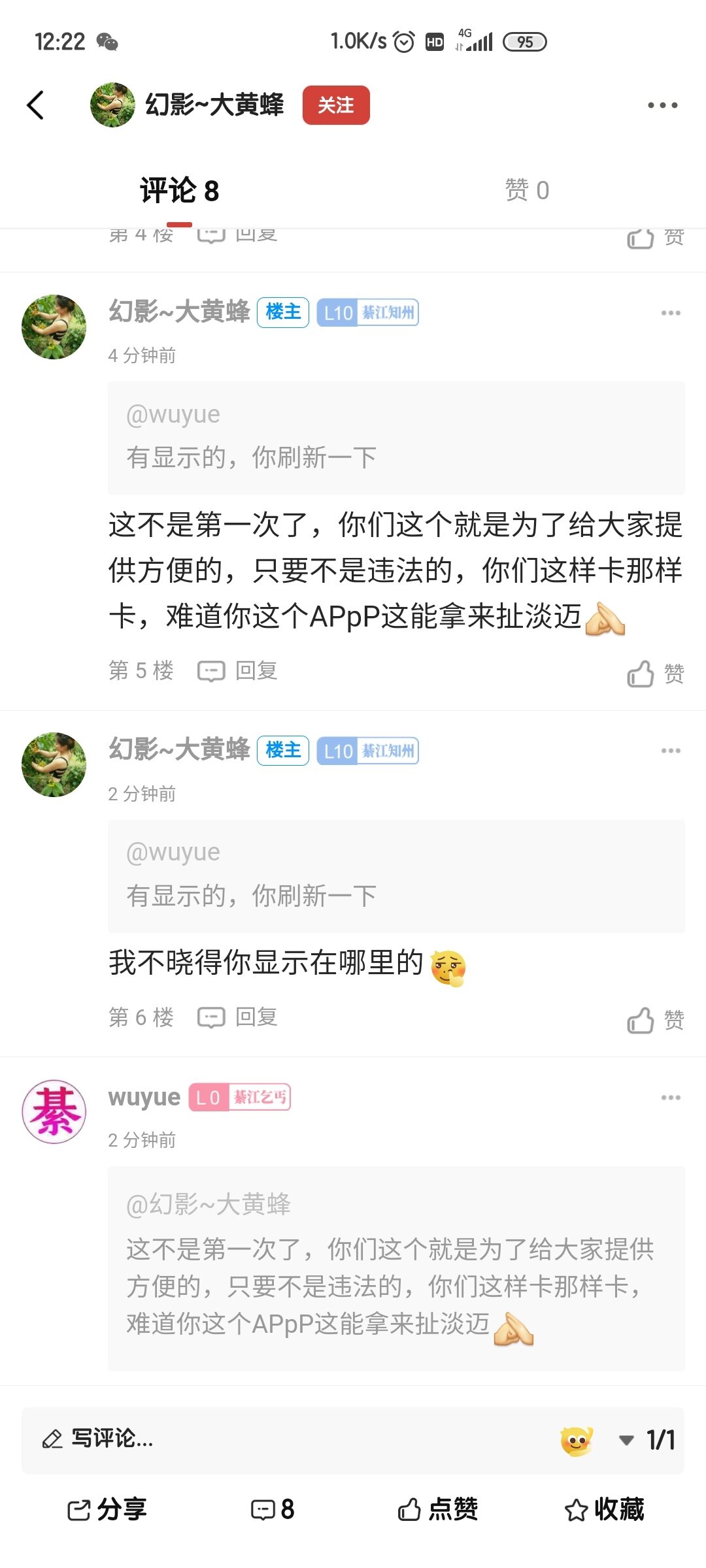Image resolution: width=706 pixels, height=1568 pixels.
Task: Tap the 写评论 input field
Action: 261,1439
